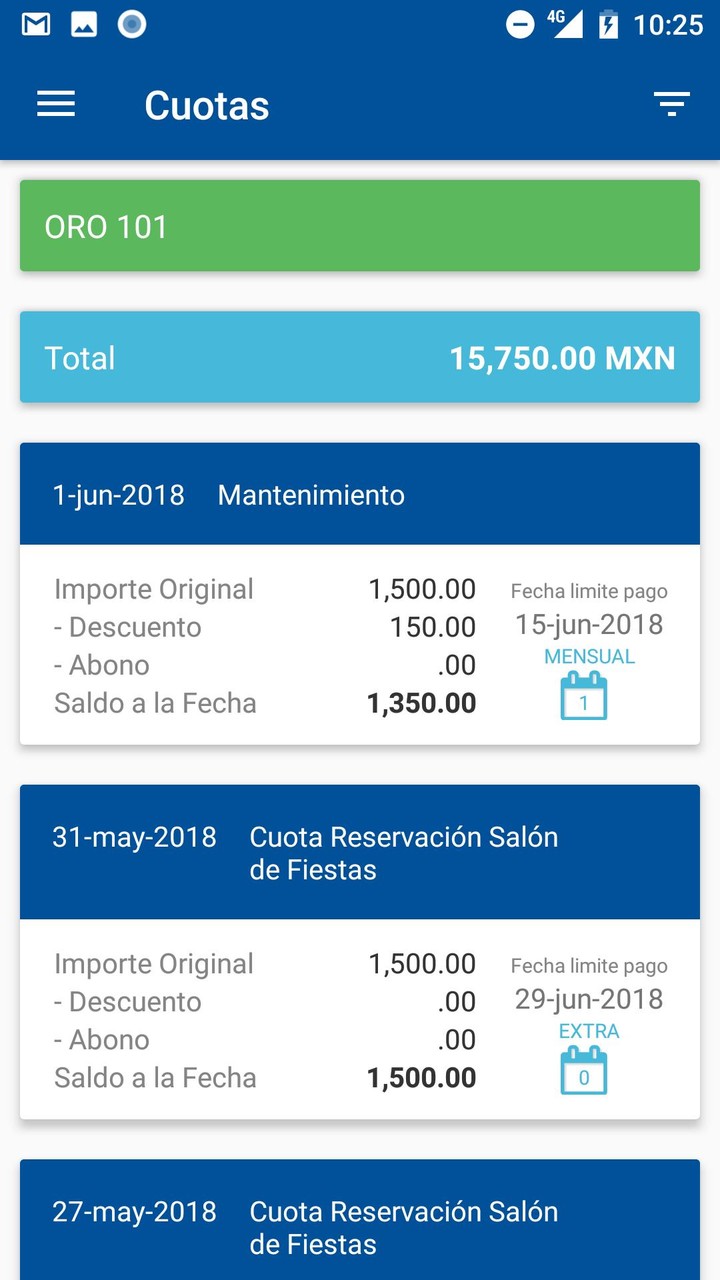Tap the do-not-disturb status icon
The width and height of the screenshot is (720, 1280).
pyautogui.click(x=520, y=24)
